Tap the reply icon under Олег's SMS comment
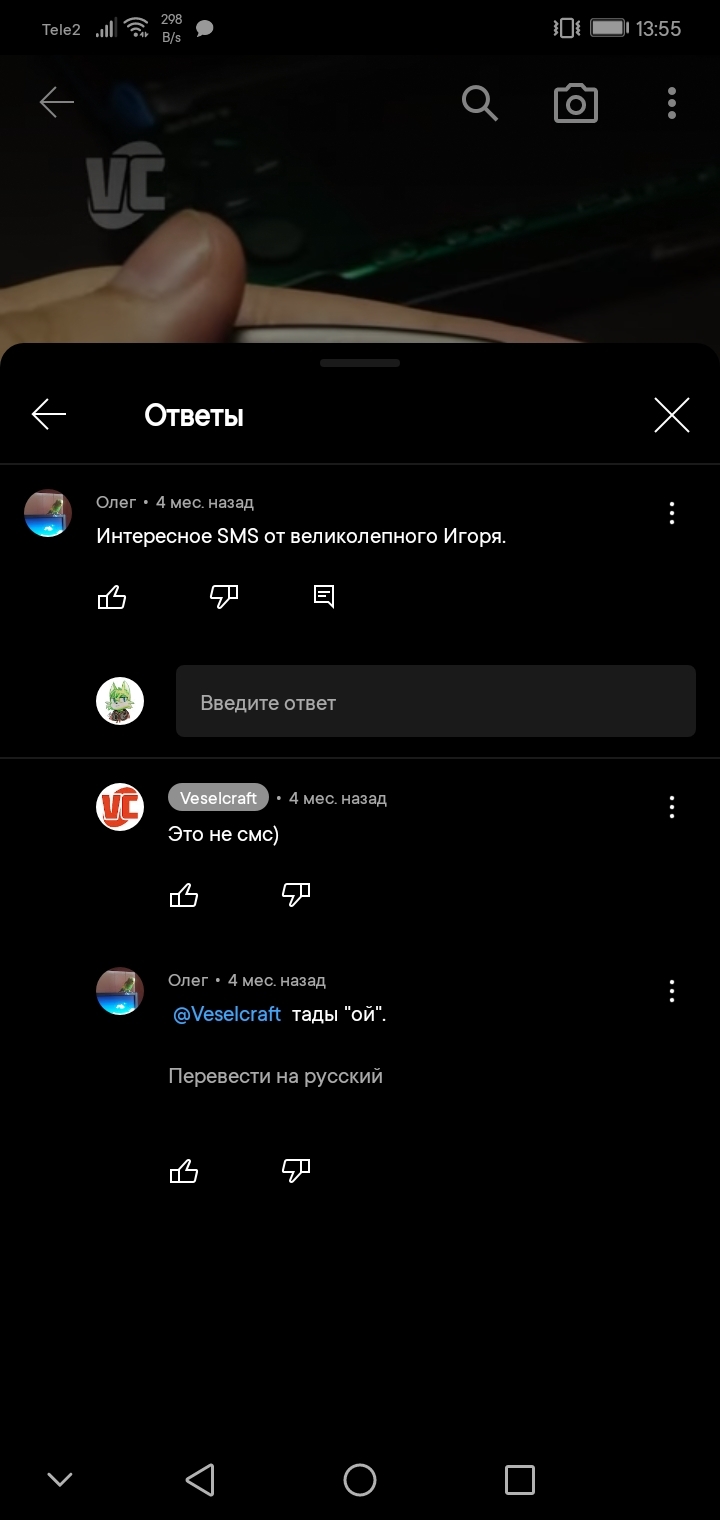The image size is (720, 1520). 324,598
